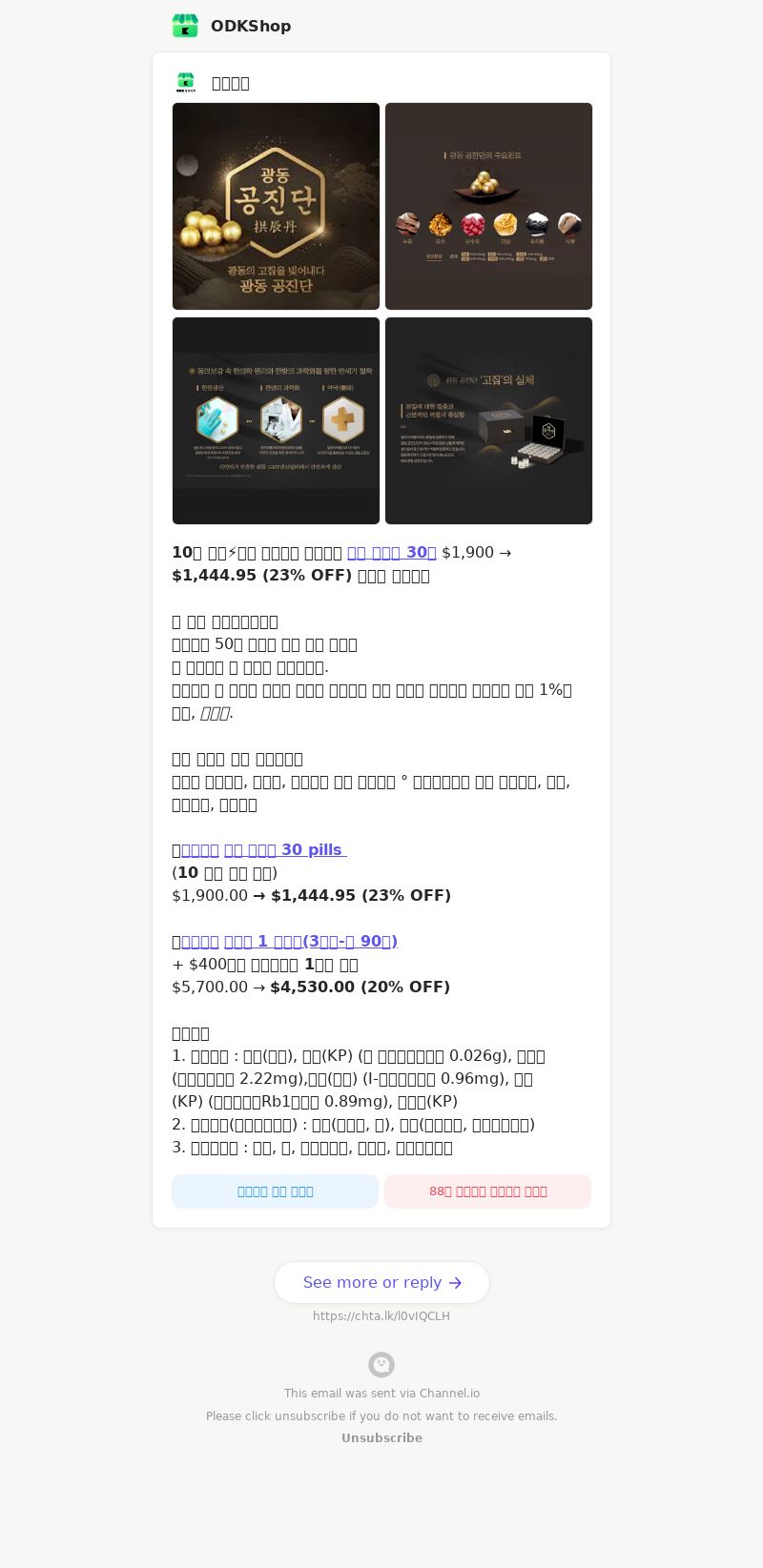The image size is (763, 1568).
Task: Open the chta.lk short URL
Action: tap(381, 1316)
